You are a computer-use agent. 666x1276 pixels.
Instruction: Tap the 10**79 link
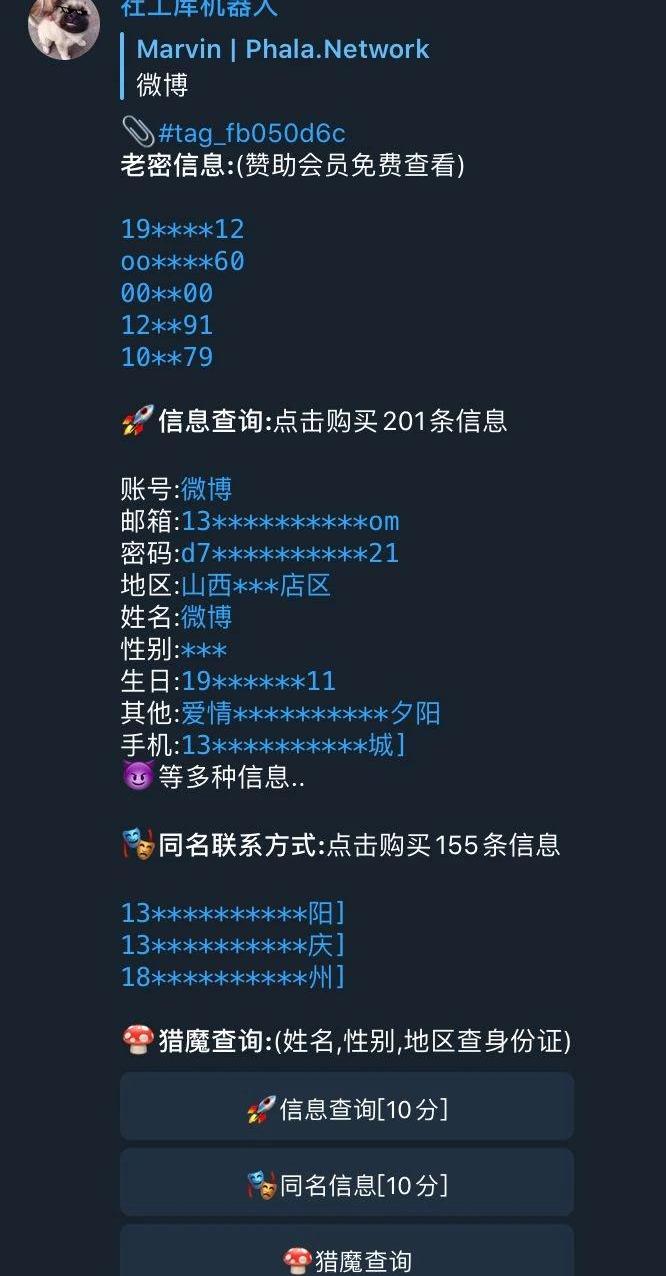pos(166,357)
